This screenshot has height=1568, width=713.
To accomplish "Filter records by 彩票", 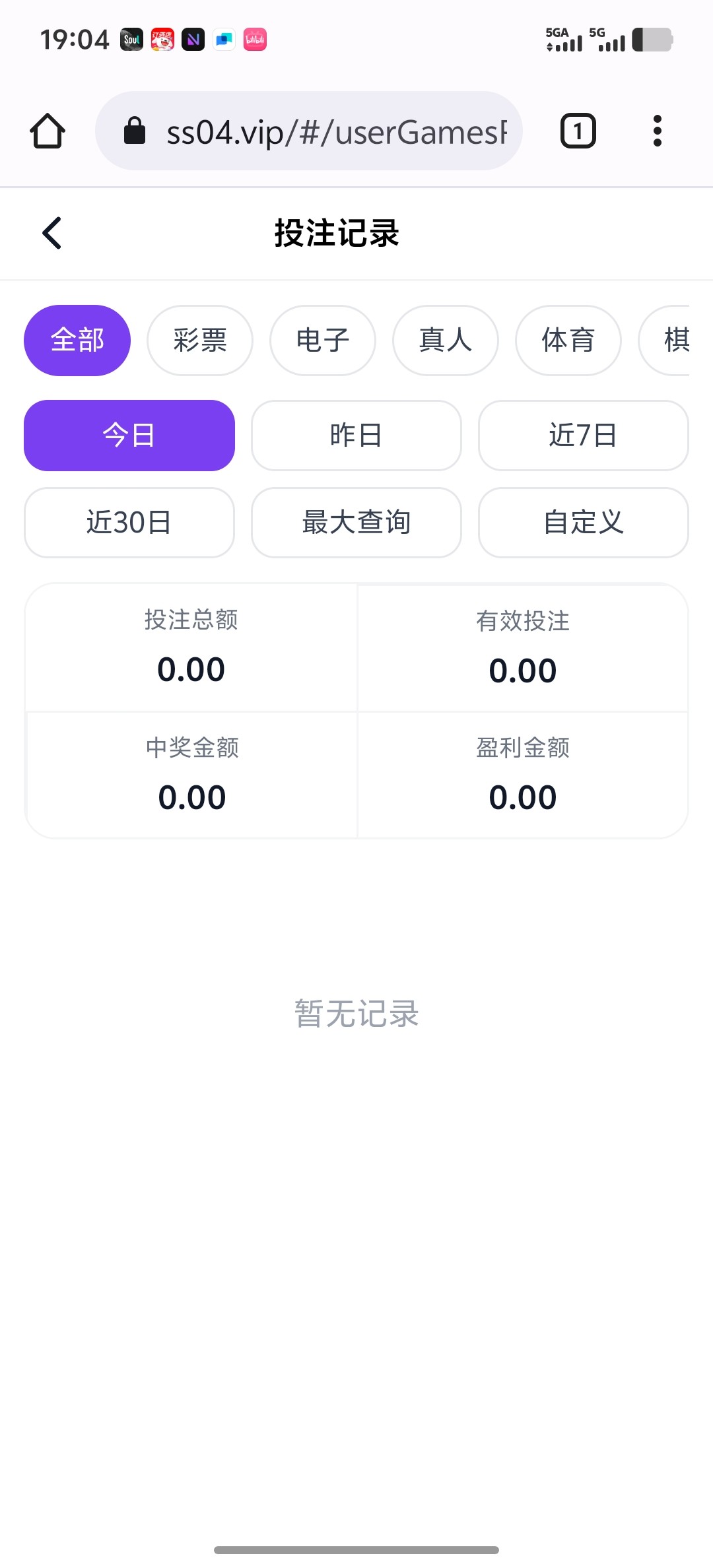I will (200, 341).
